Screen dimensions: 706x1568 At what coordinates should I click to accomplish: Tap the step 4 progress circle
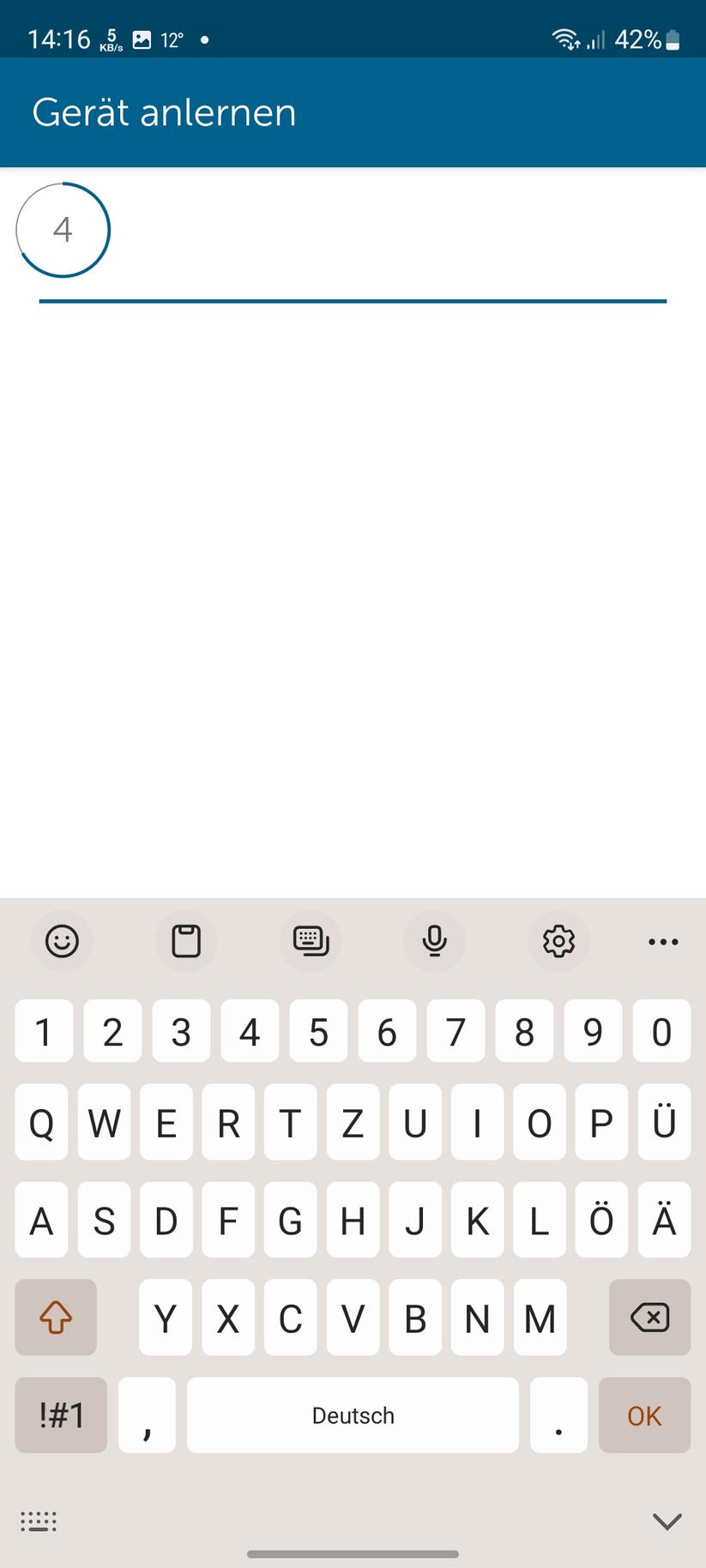[x=63, y=229]
